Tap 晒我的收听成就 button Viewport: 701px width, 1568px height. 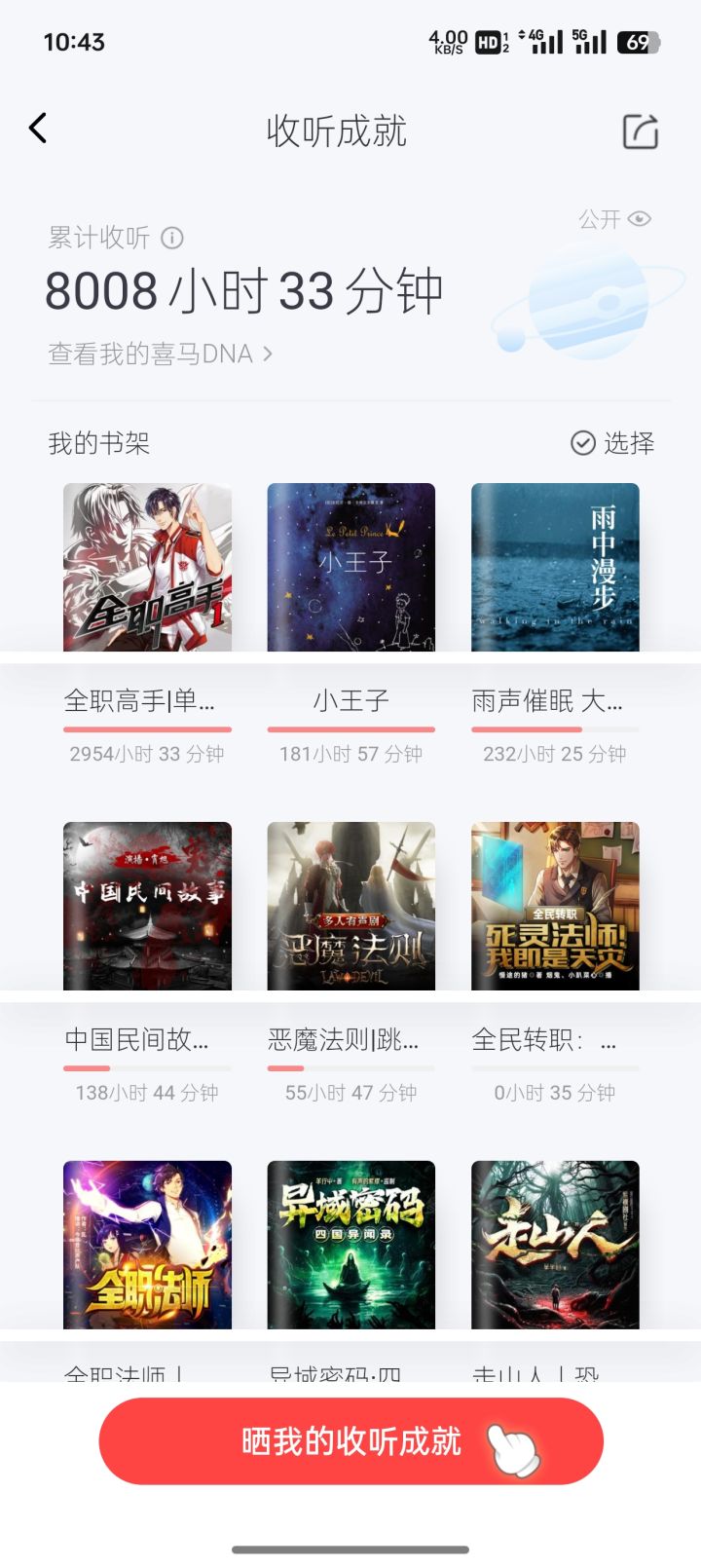point(350,1441)
